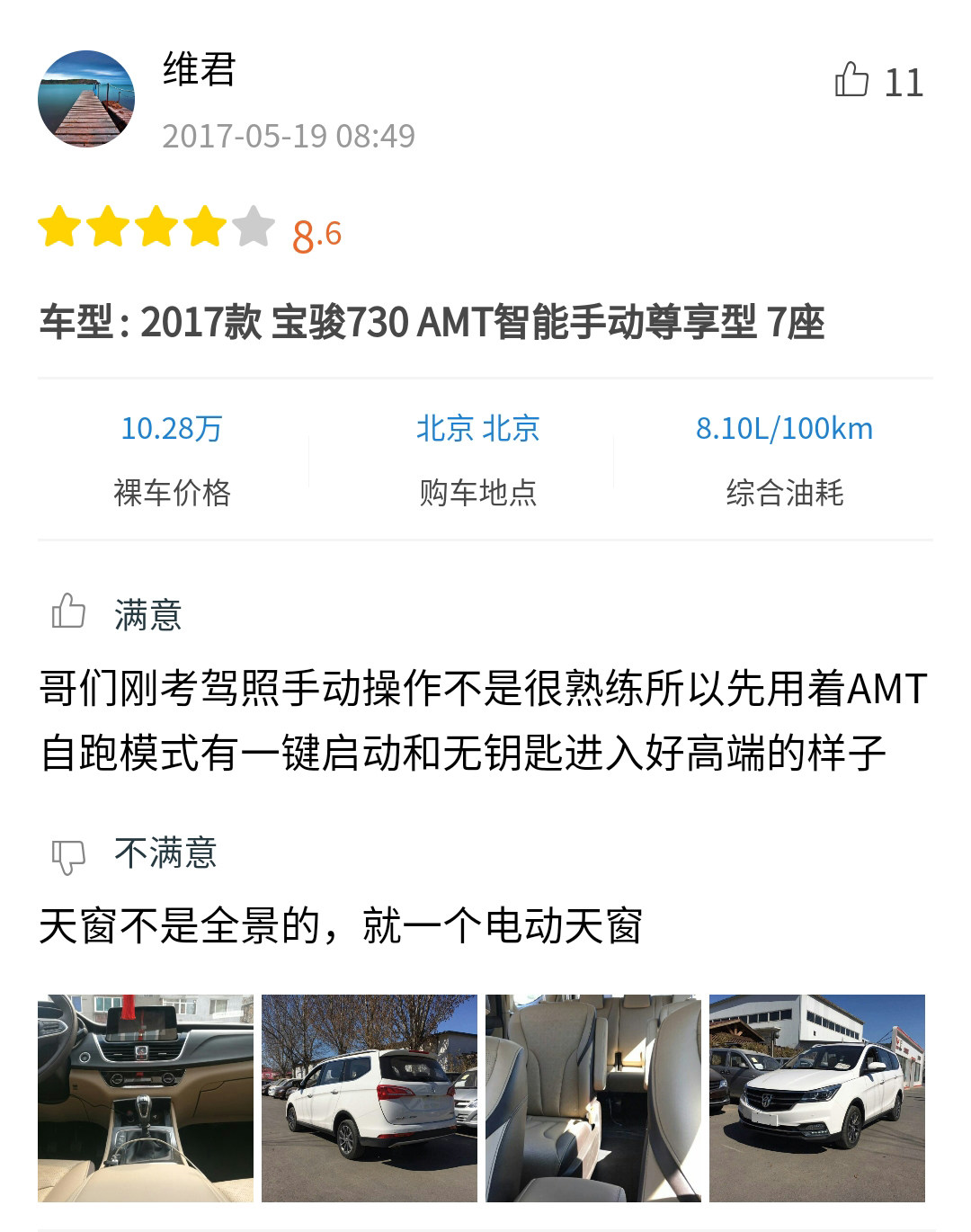
Task: Open the car dashboard interior photo
Action: click(146, 1097)
